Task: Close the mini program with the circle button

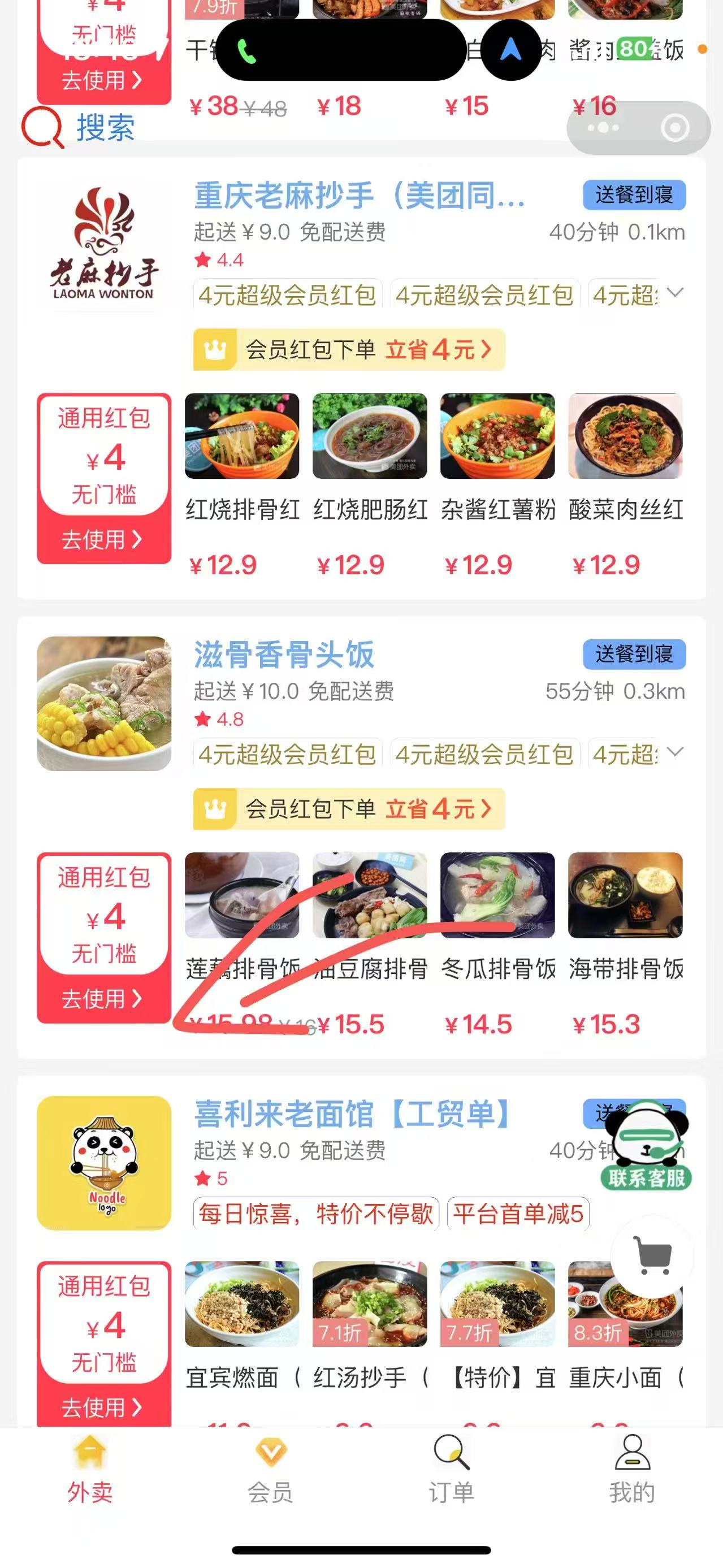Action: coord(674,128)
